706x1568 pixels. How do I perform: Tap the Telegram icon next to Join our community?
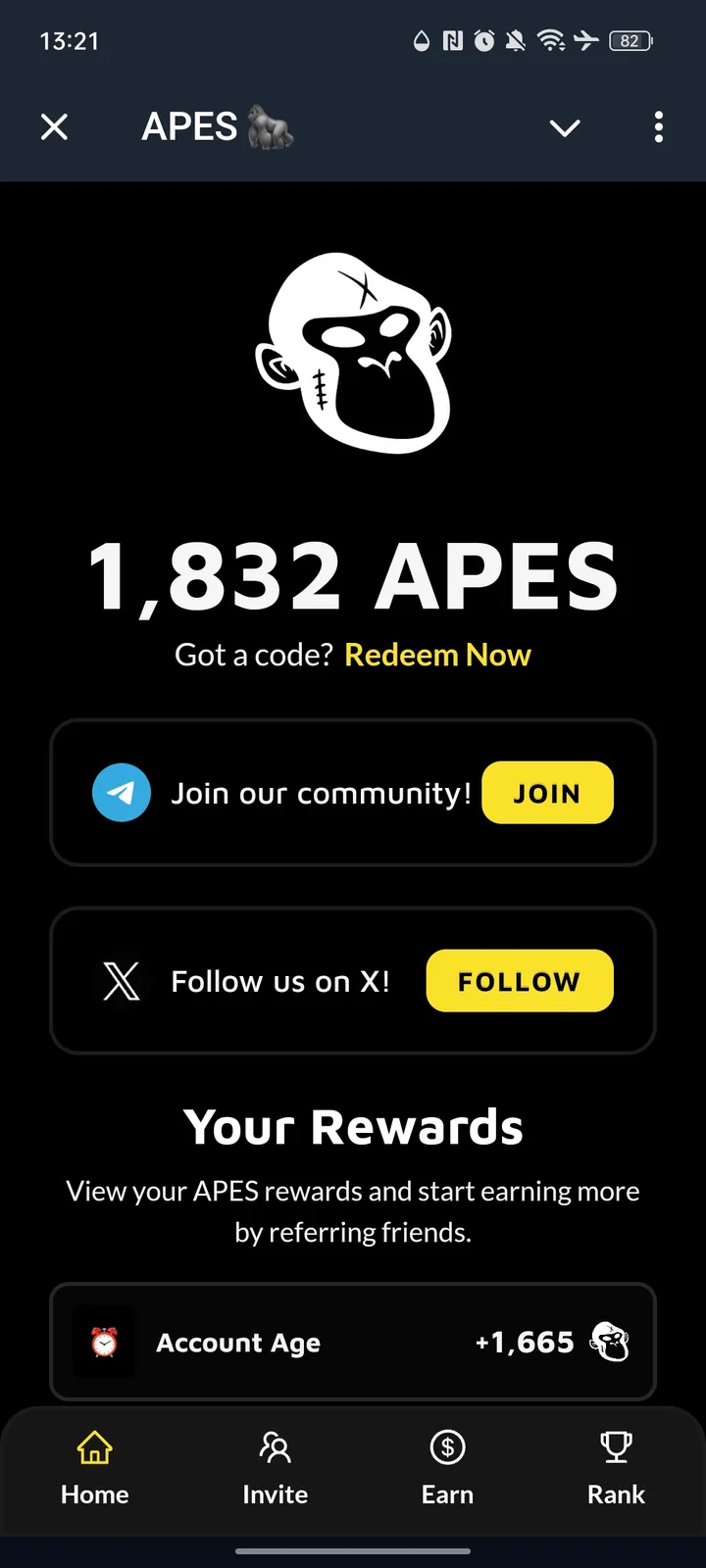click(x=122, y=792)
